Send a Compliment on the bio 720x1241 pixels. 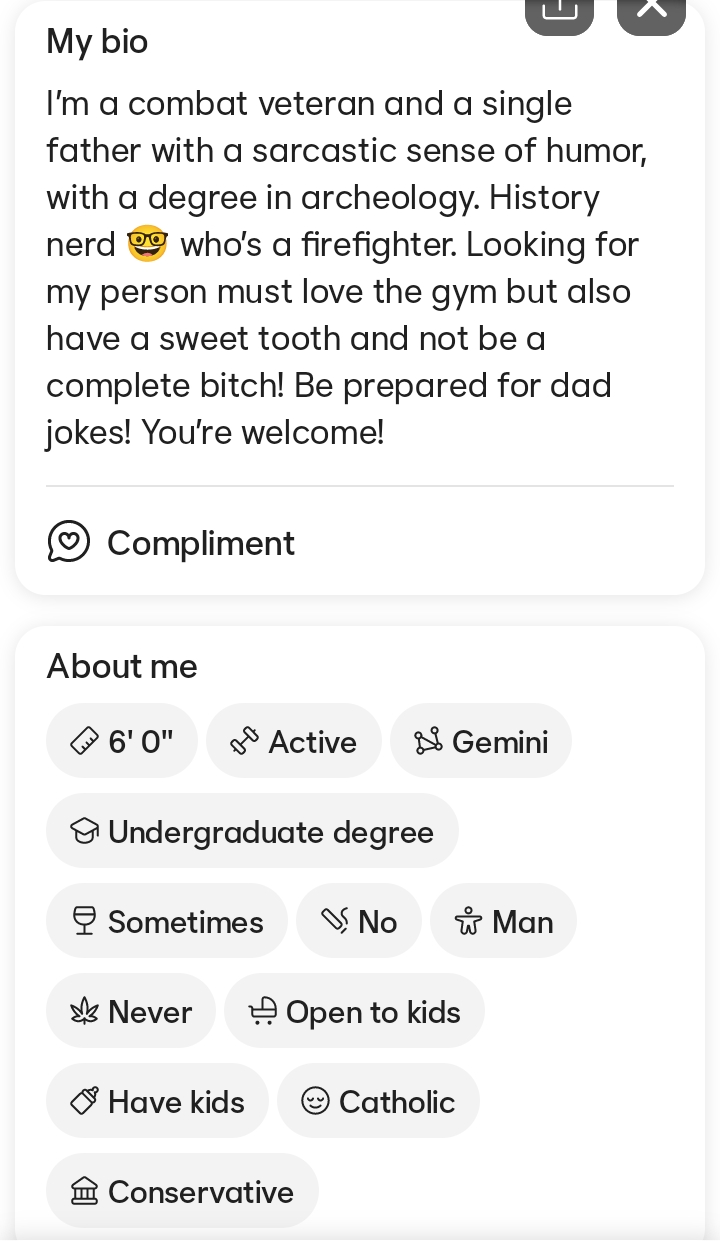172,543
